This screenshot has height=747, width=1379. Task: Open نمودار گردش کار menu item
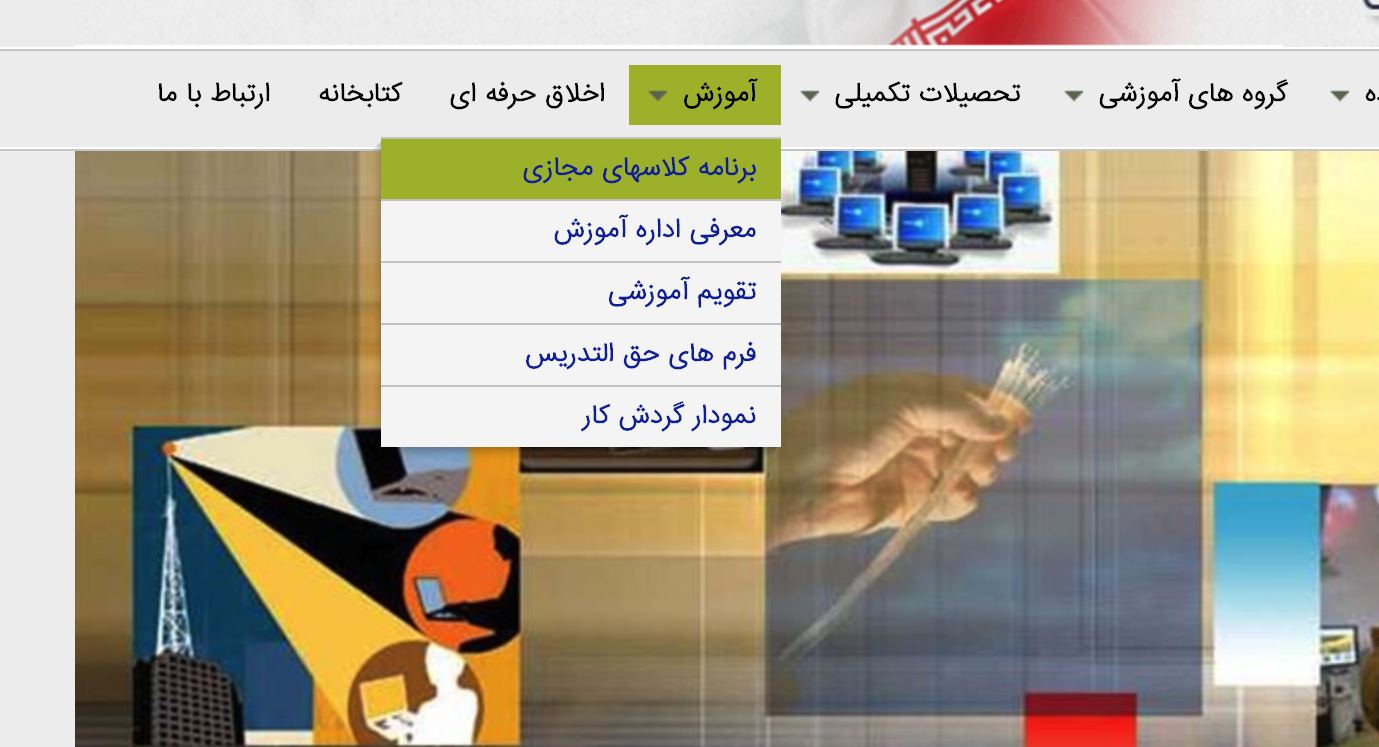click(668, 416)
